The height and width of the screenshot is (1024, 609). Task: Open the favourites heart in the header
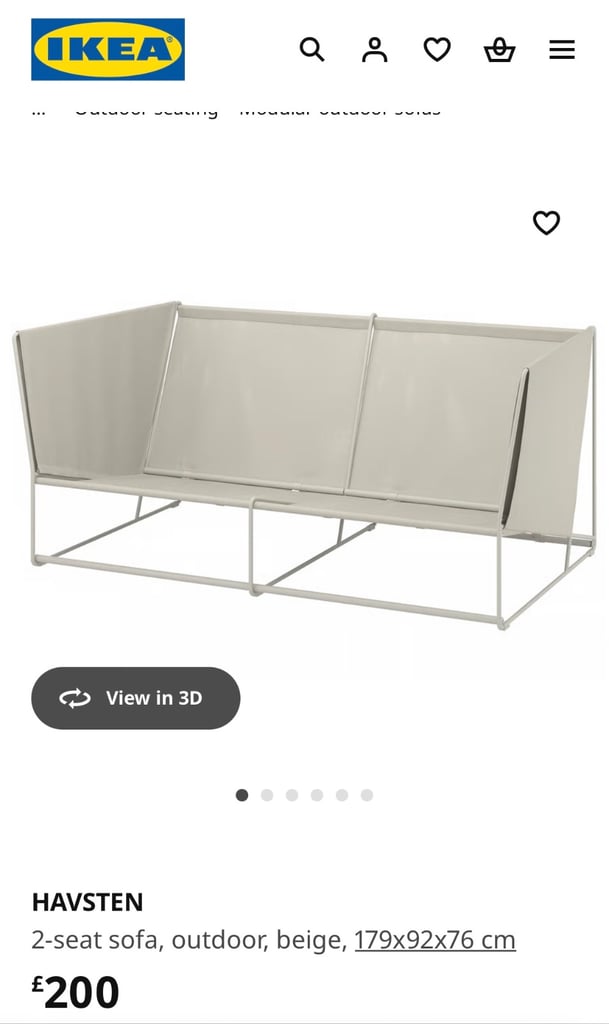pos(437,50)
